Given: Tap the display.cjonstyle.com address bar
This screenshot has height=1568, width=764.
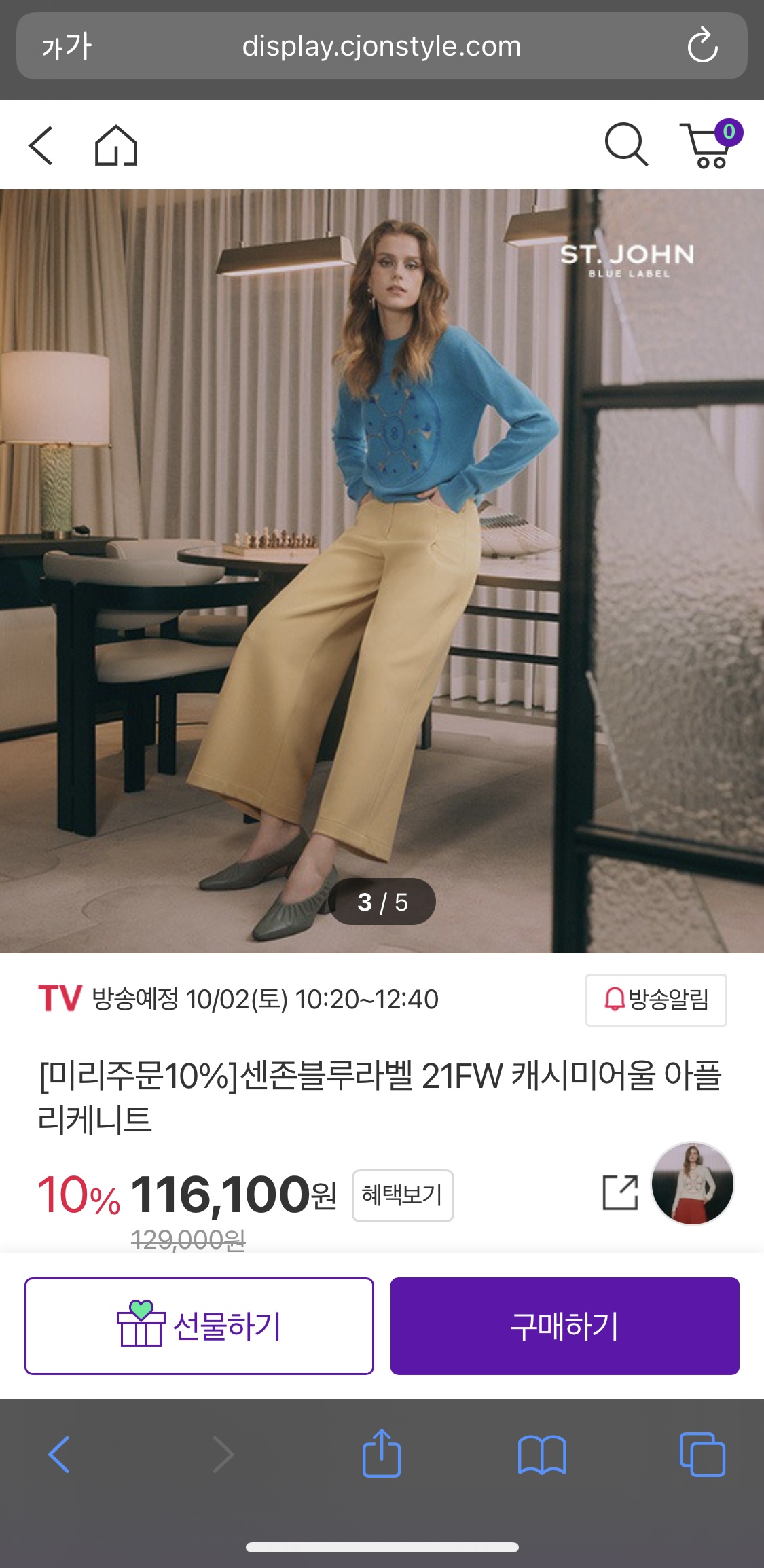Looking at the screenshot, I should coord(382,46).
